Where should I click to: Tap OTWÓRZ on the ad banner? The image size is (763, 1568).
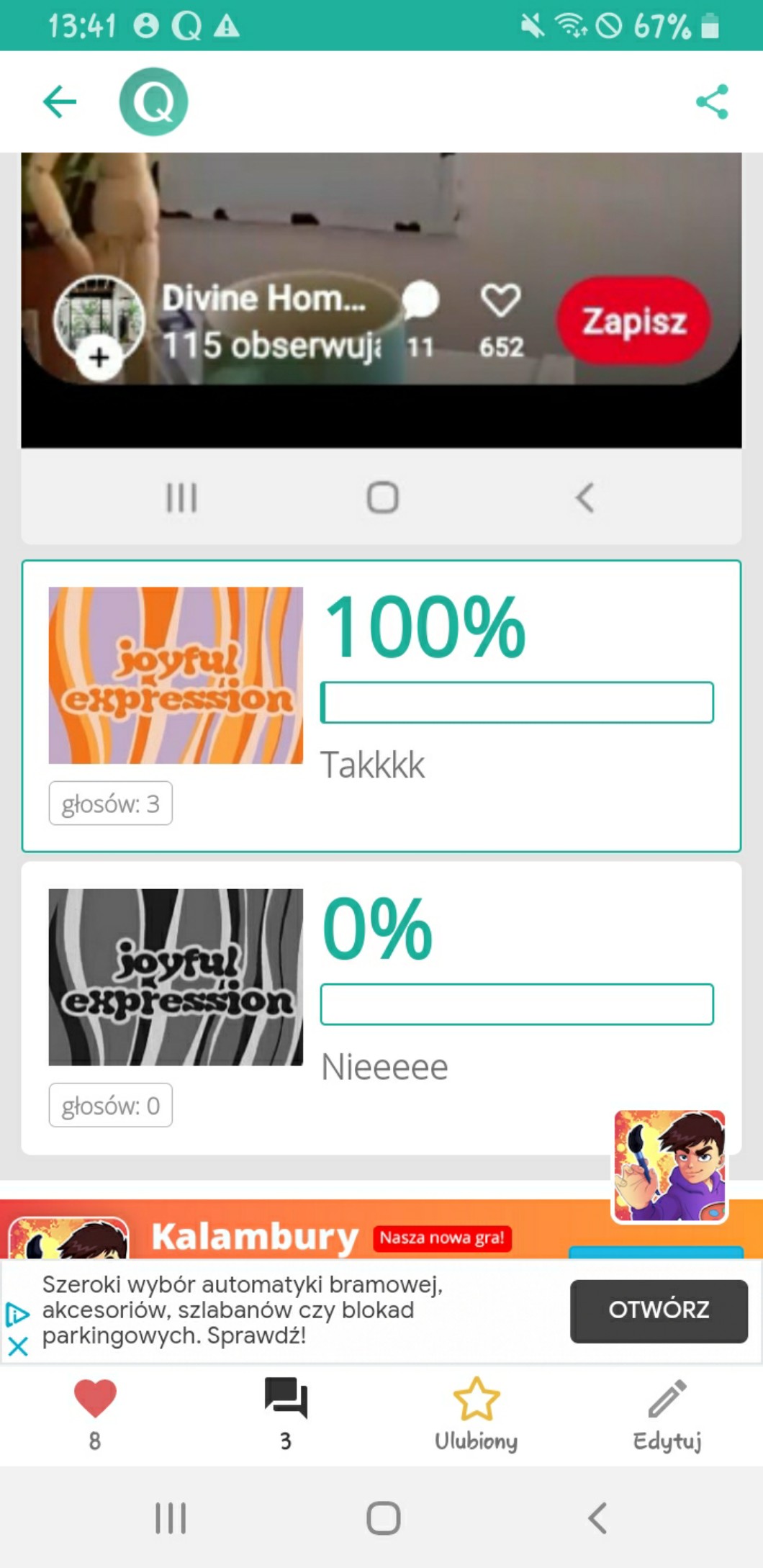[659, 1310]
